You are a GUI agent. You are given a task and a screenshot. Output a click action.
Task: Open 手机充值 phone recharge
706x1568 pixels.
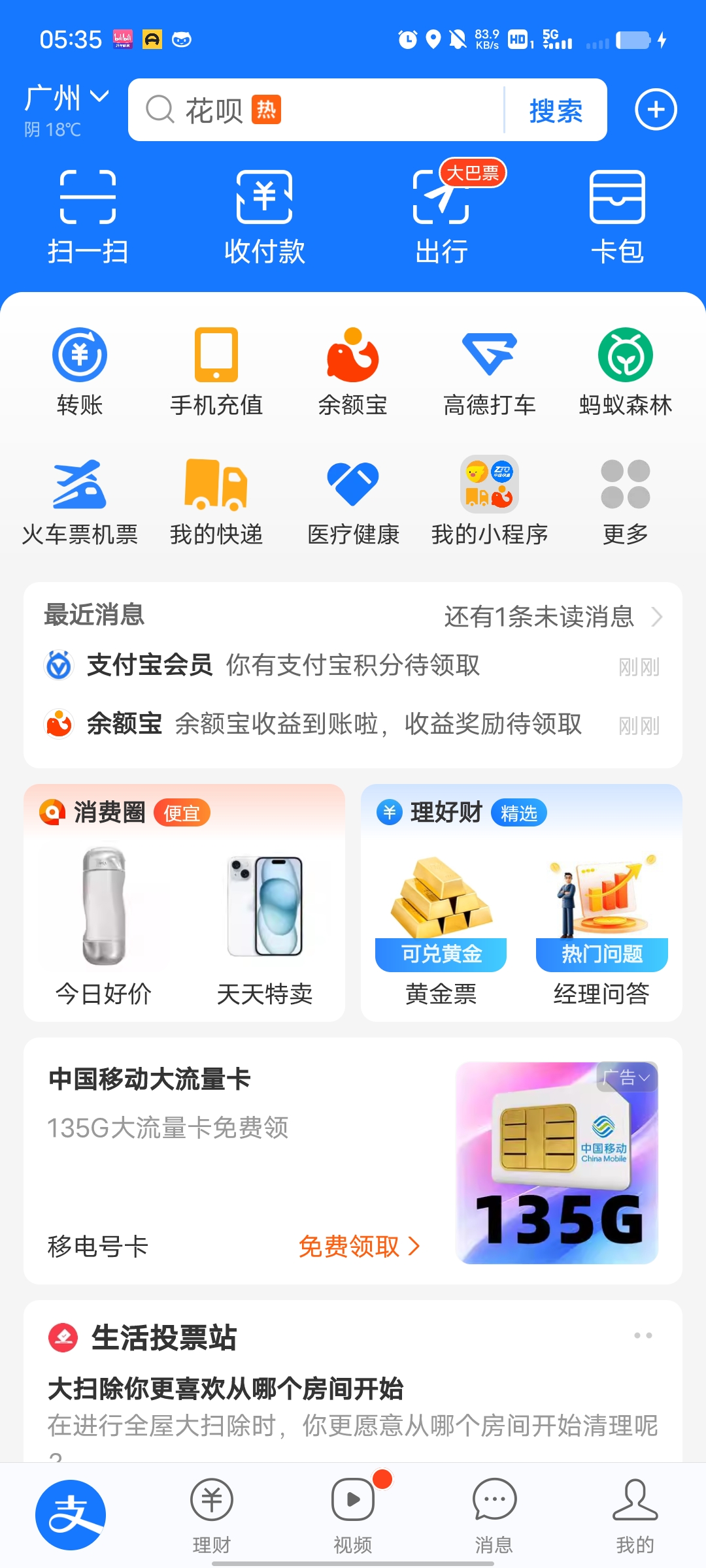(x=216, y=369)
